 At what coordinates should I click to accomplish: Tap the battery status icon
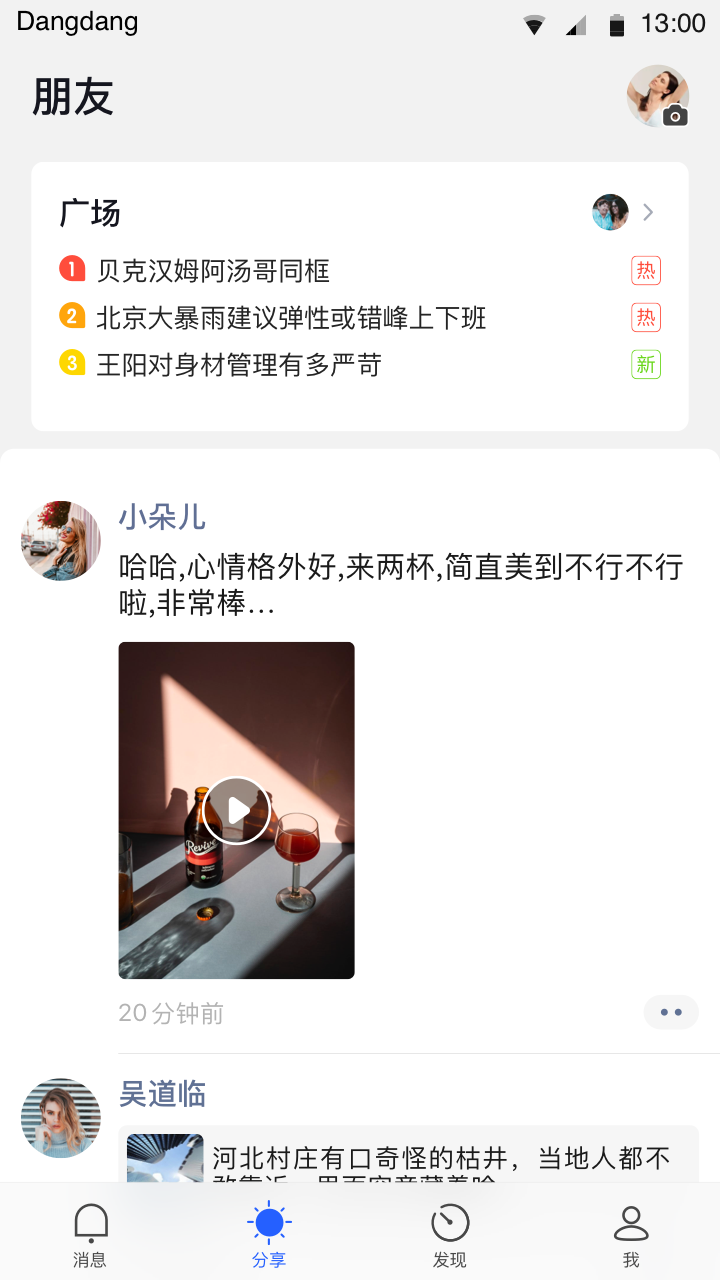tap(617, 22)
